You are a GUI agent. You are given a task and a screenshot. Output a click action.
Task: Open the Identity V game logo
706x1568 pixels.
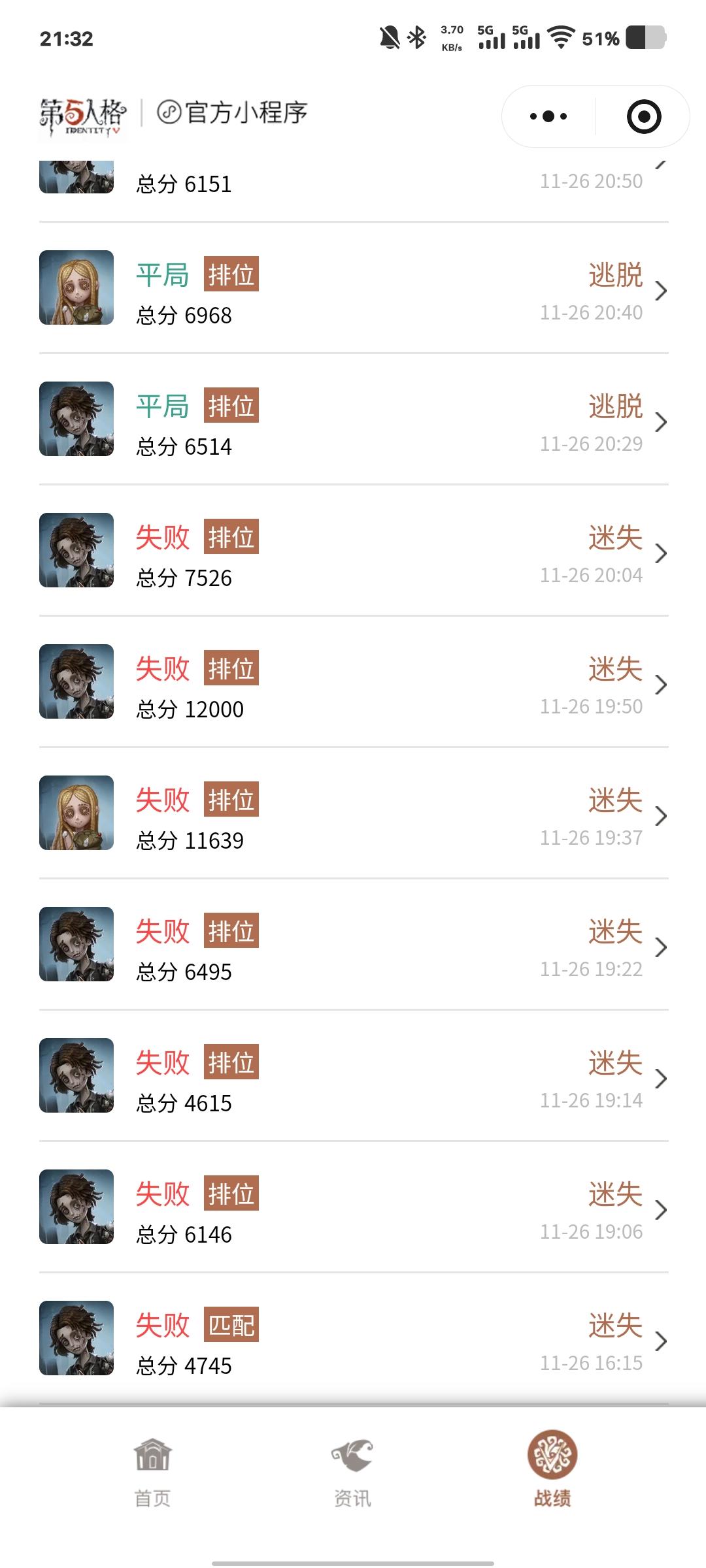[x=82, y=113]
